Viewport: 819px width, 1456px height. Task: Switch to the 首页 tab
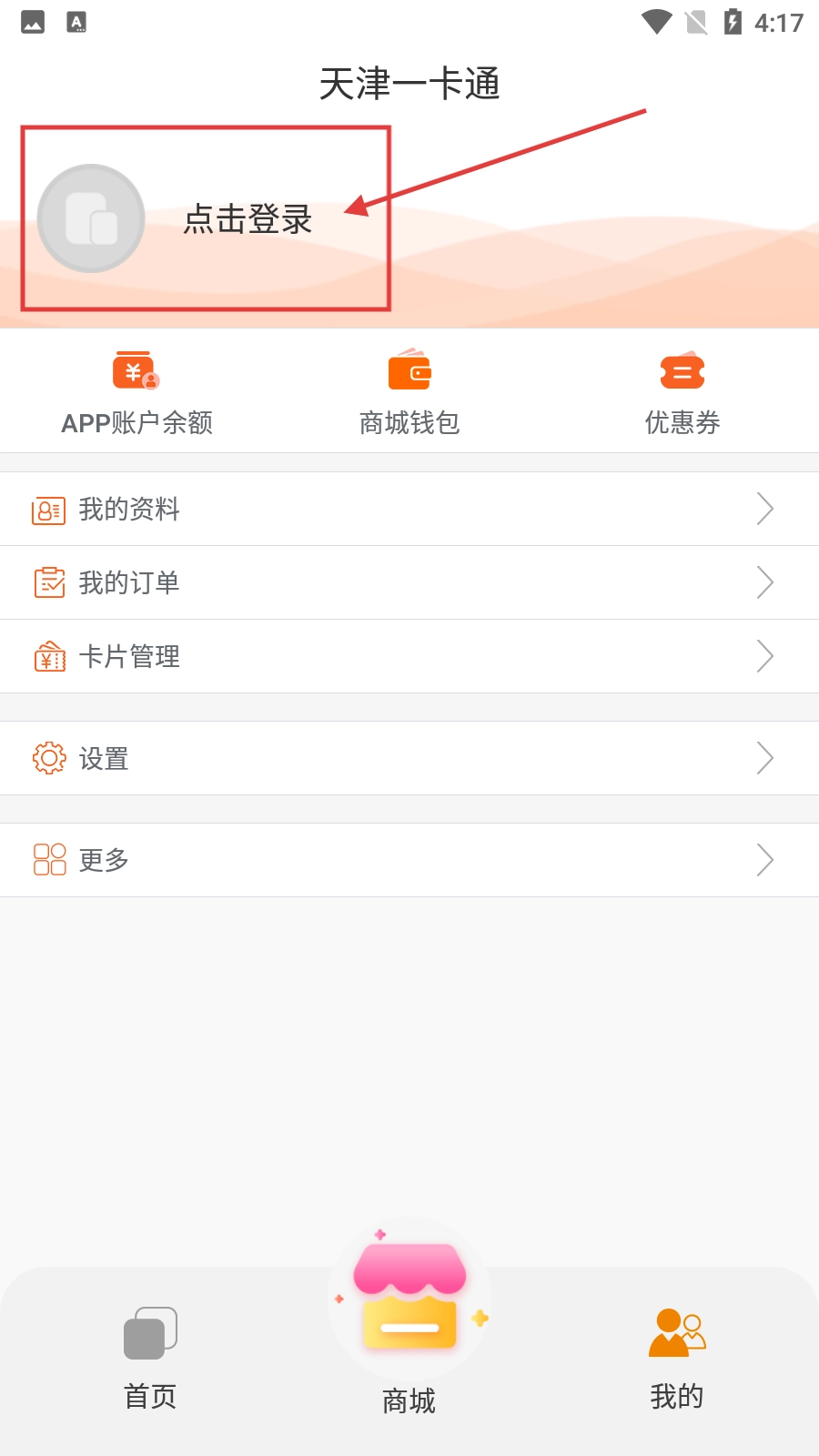tap(150, 1356)
